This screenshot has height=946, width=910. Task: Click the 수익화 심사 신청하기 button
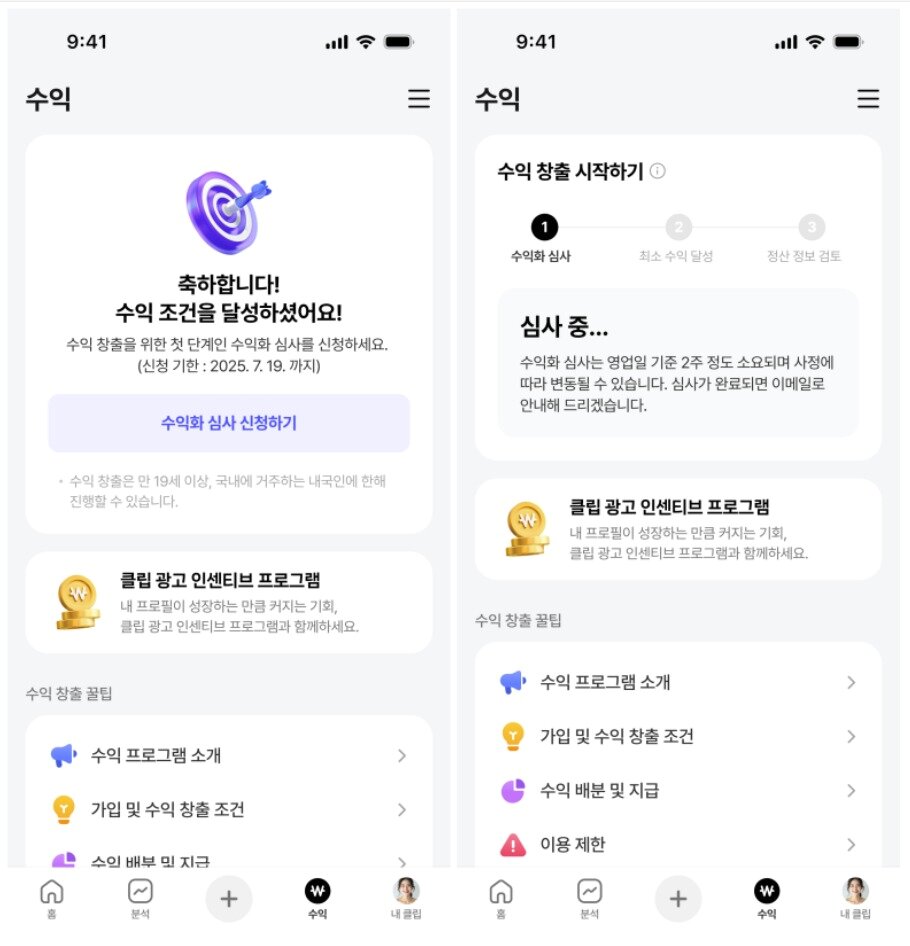coord(228,423)
